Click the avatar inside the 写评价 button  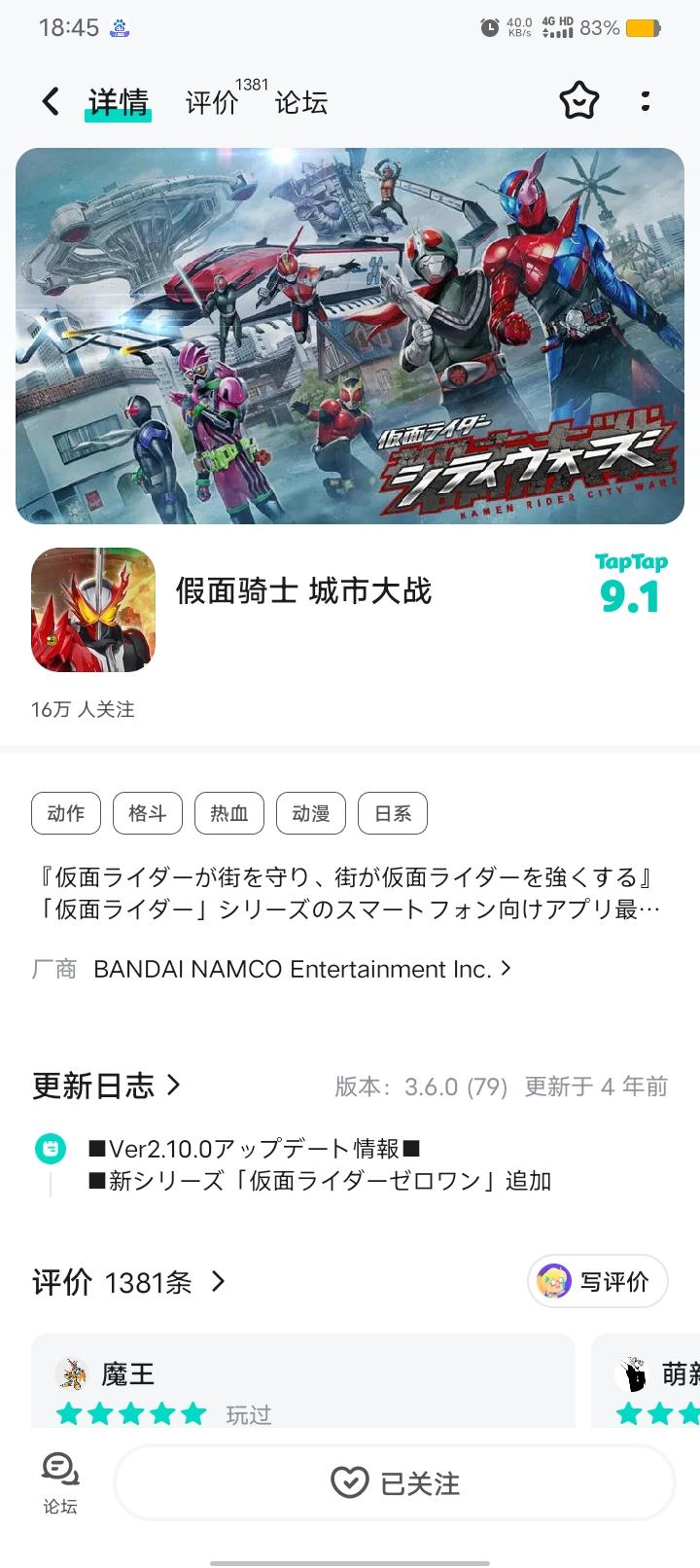pos(554,1282)
